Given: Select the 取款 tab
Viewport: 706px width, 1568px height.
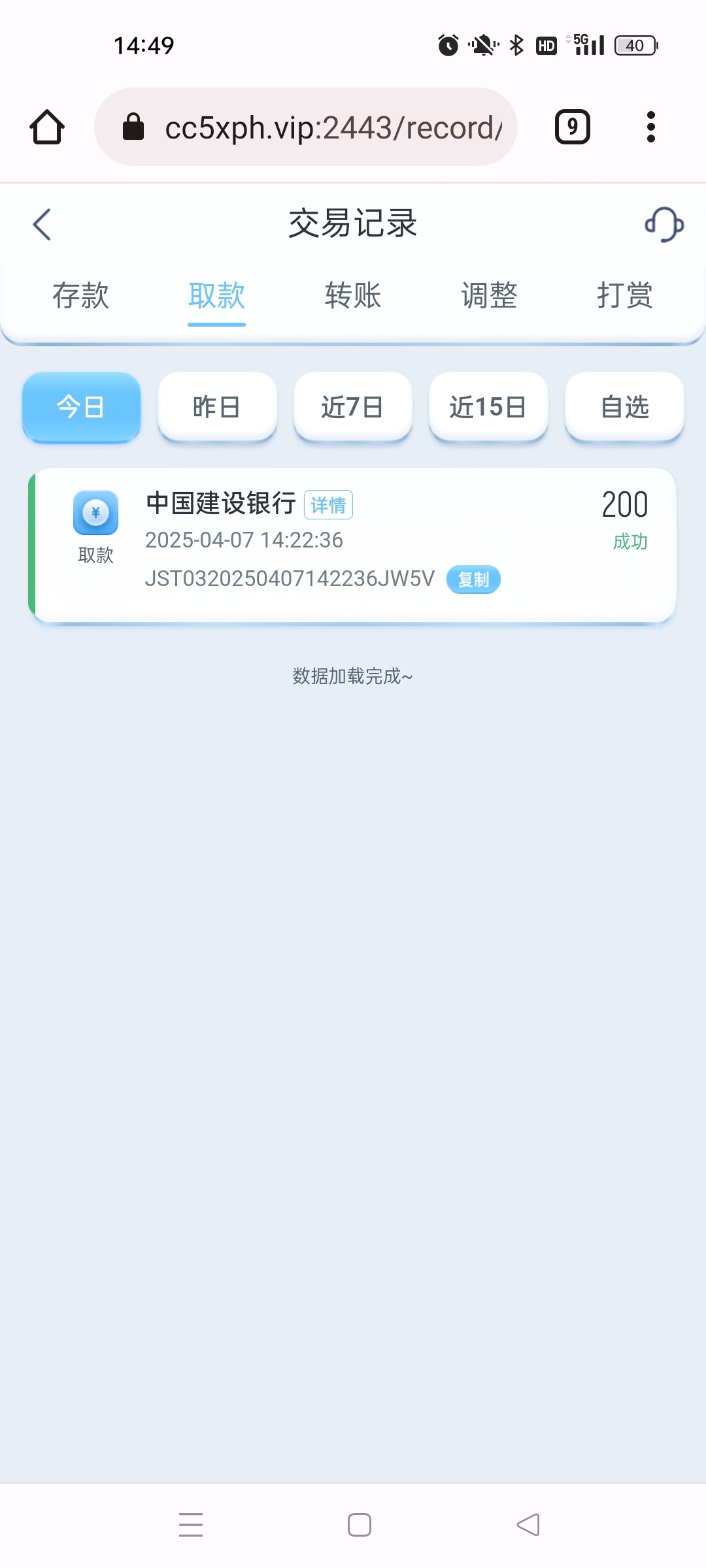Looking at the screenshot, I should 216,295.
